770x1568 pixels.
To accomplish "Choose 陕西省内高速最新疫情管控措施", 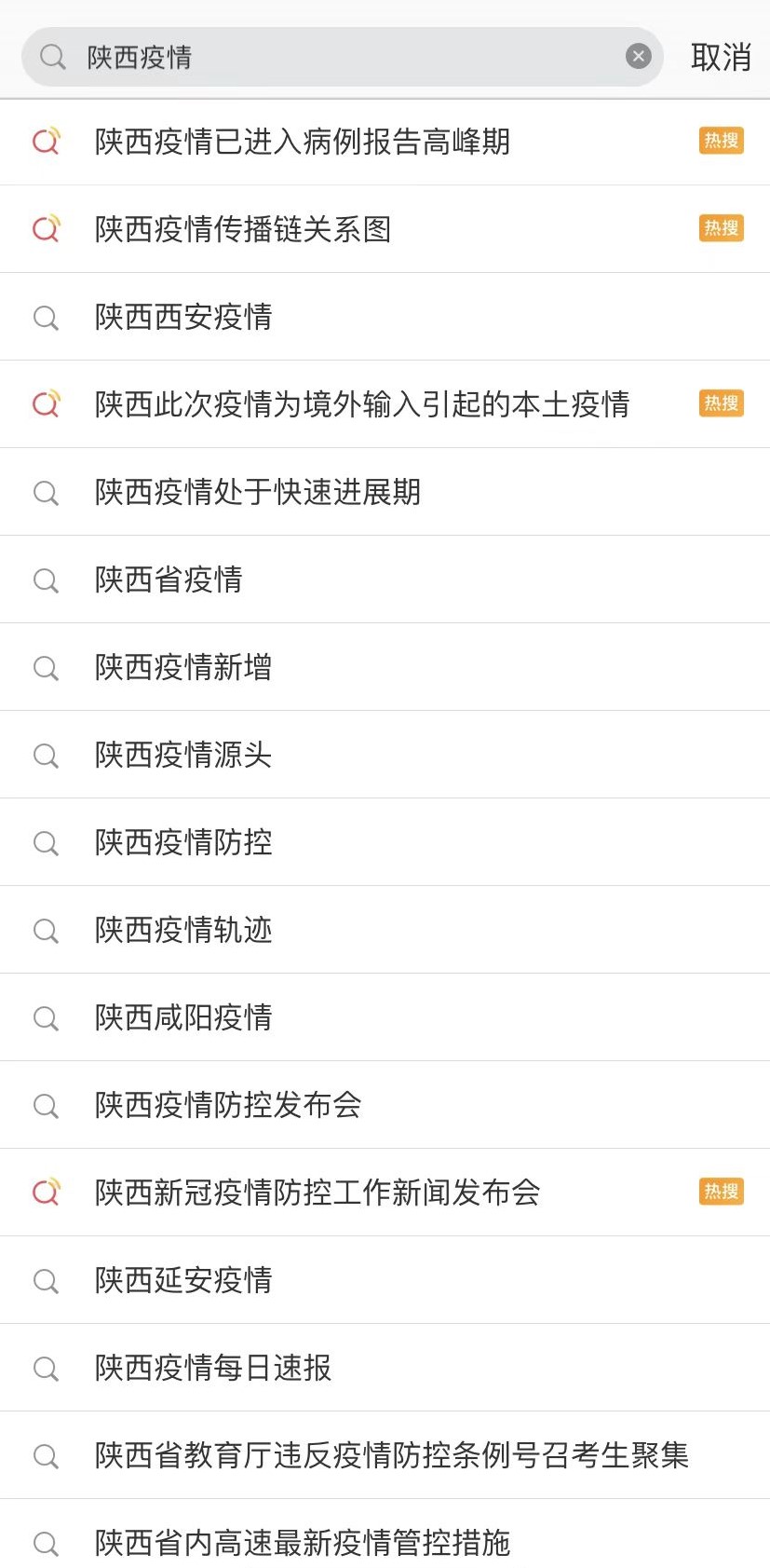I will (303, 1543).
